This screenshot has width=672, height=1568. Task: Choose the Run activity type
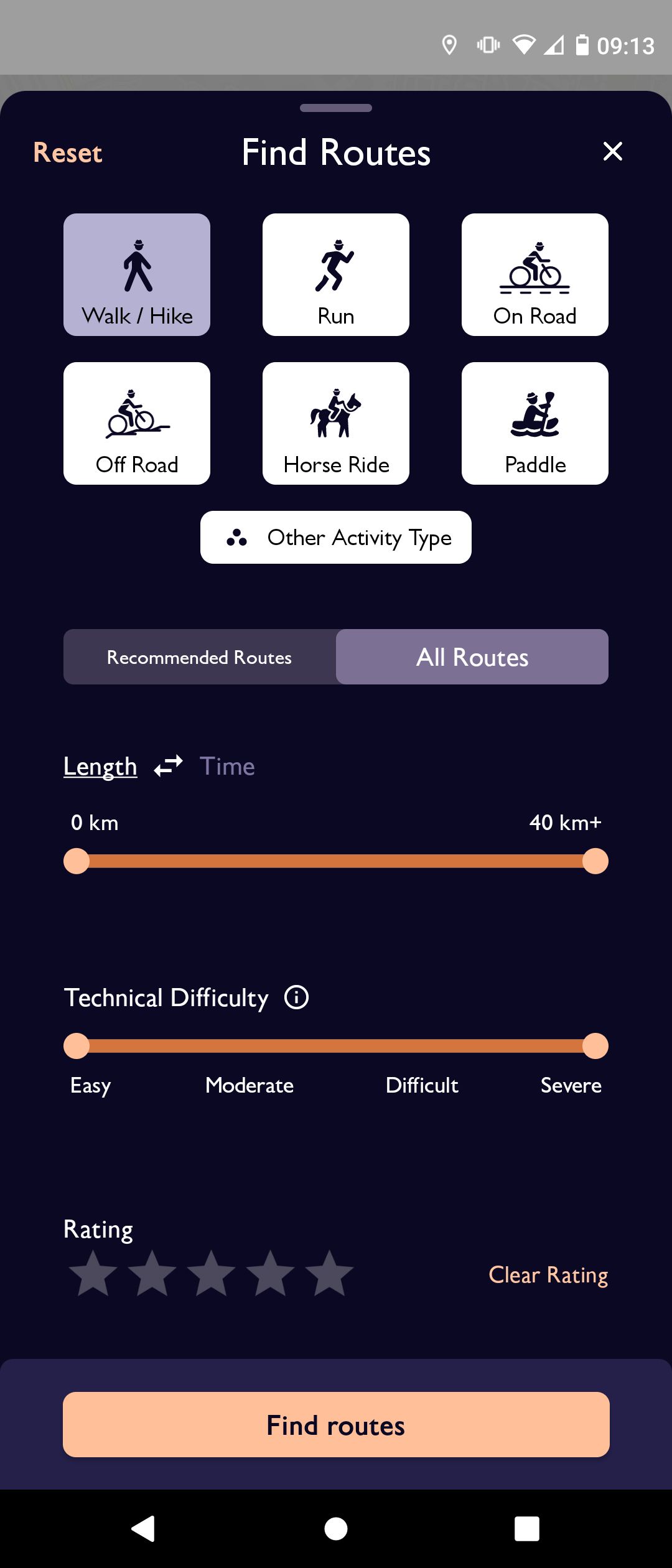(x=336, y=274)
